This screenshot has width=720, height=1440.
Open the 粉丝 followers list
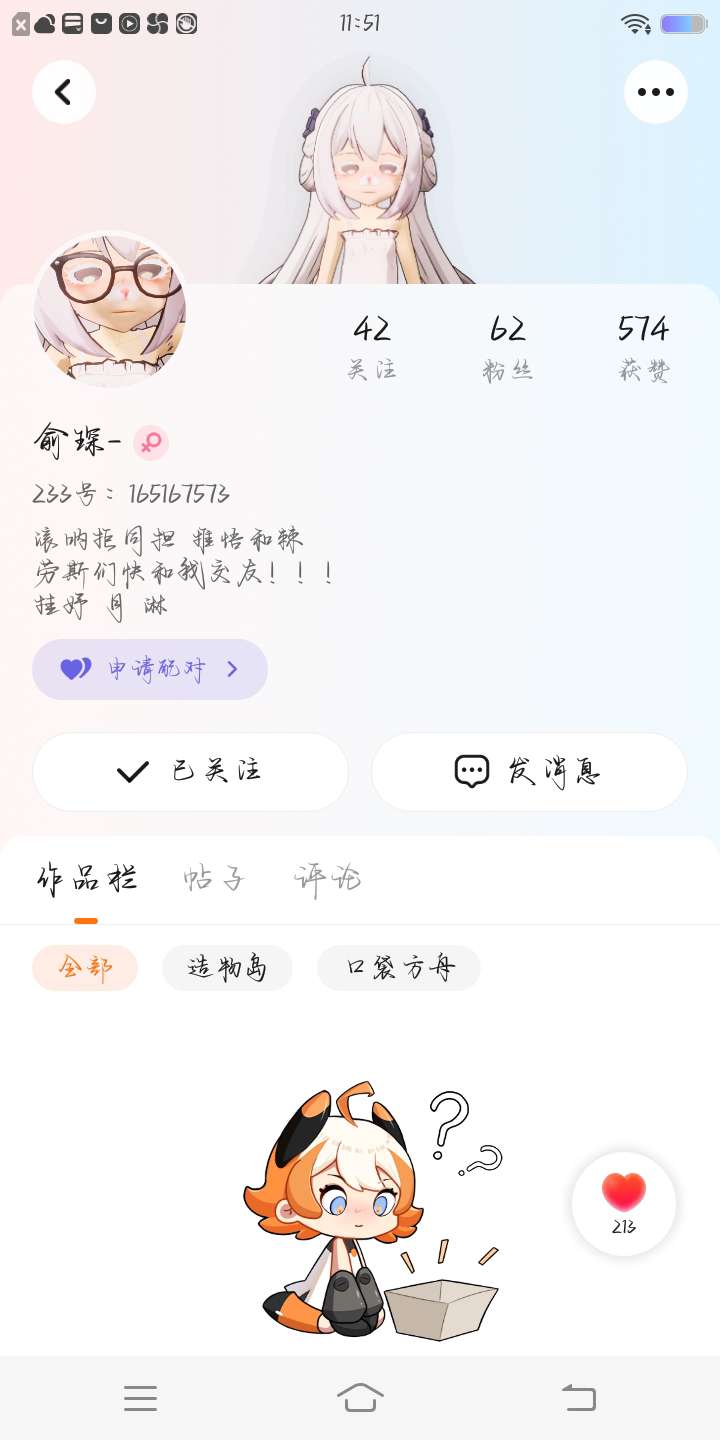507,346
